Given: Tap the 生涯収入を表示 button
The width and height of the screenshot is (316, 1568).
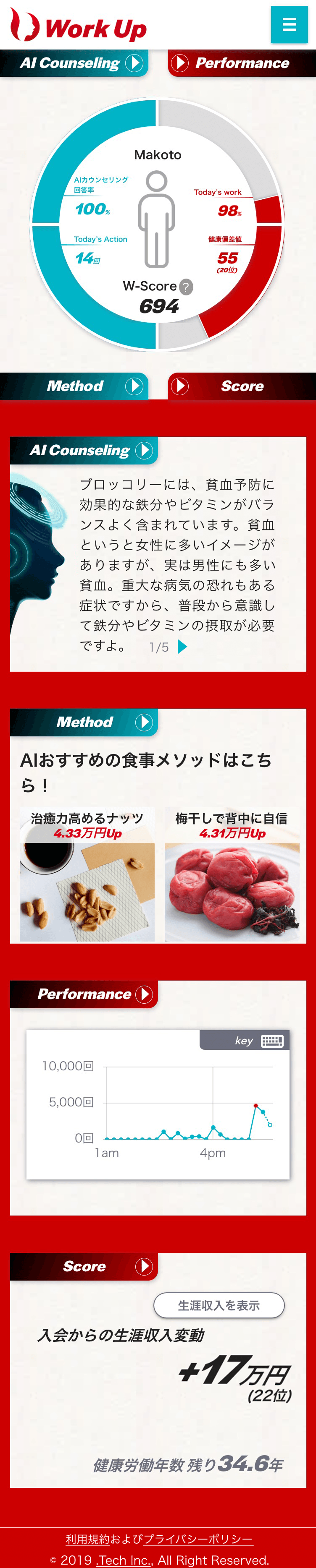Looking at the screenshot, I should (219, 1305).
